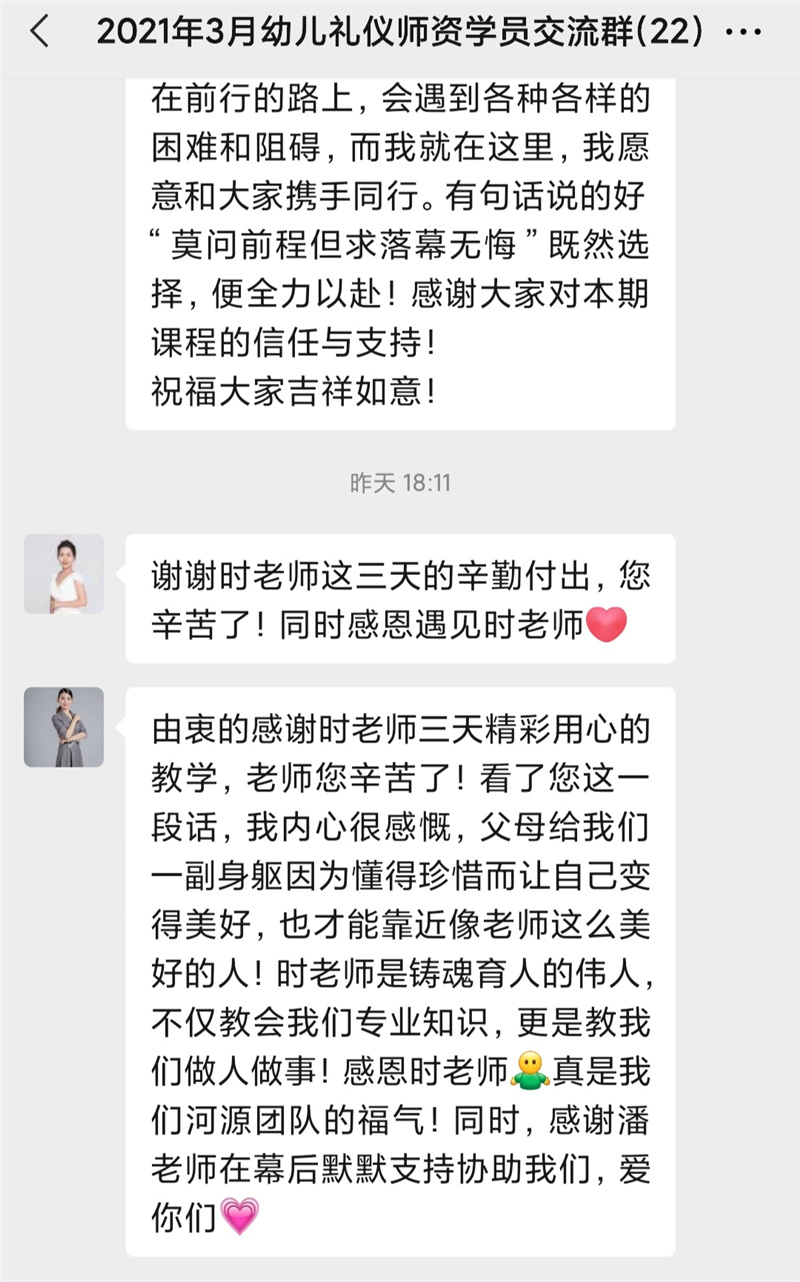Open avatar of sender thanking 时老师 for three days
The image size is (800, 1282).
click(x=64, y=574)
